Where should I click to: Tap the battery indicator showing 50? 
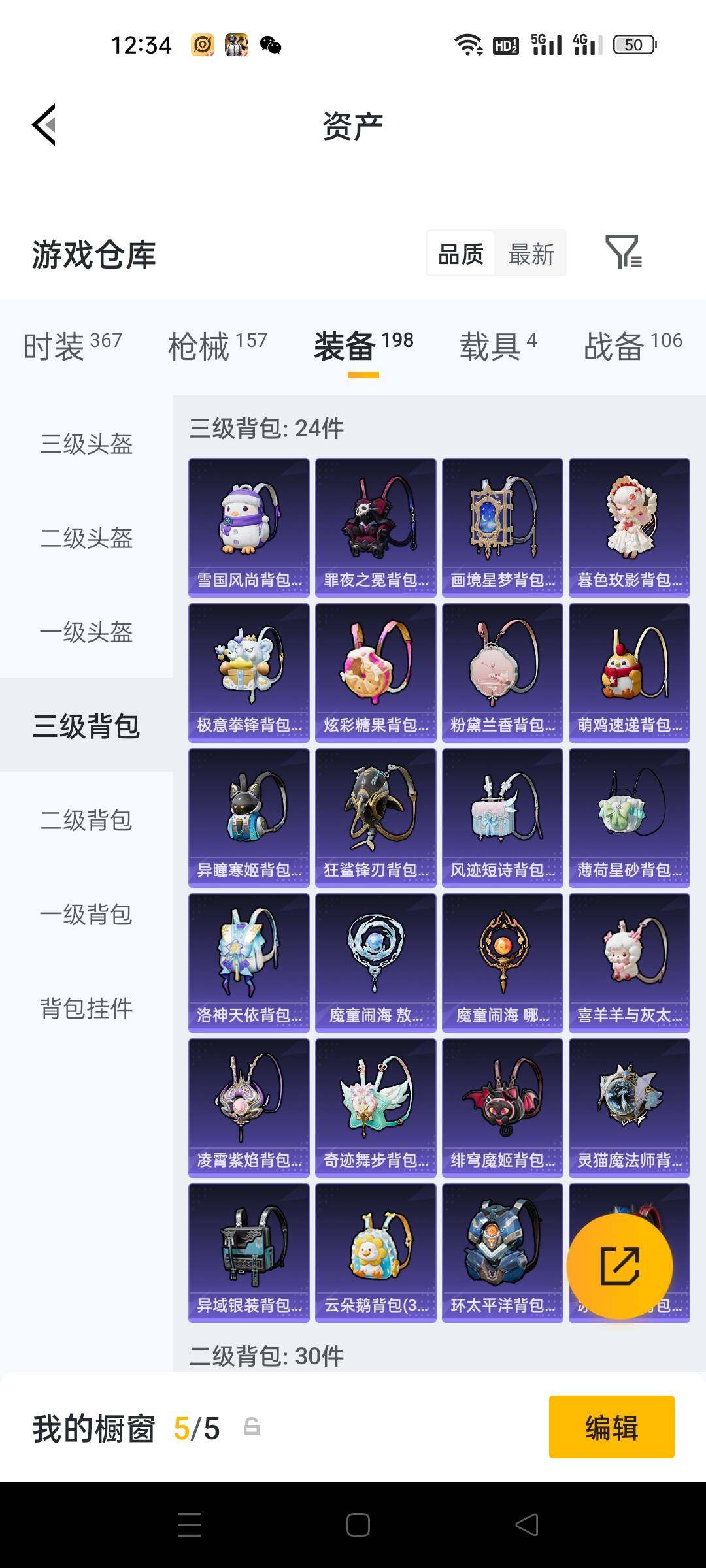point(631,44)
